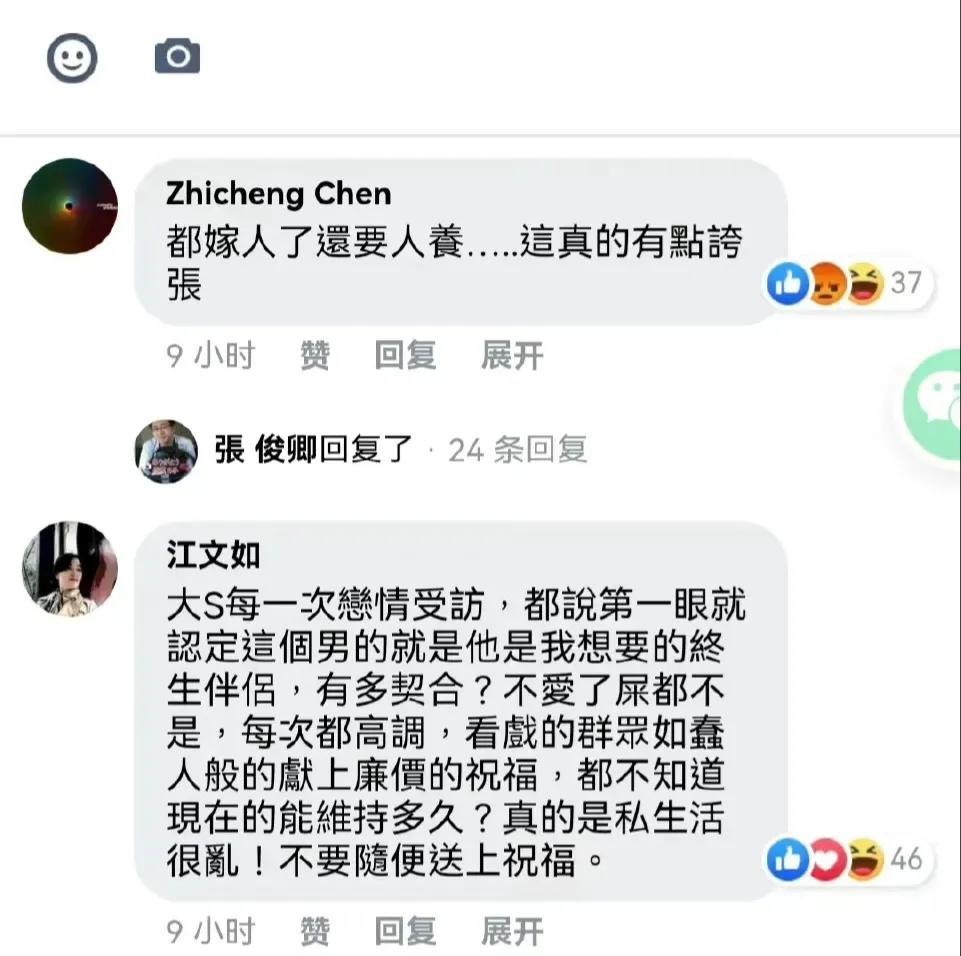Image resolution: width=961 pixels, height=956 pixels.
Task: View the 46 reactions on 江文如's comment
Action: click(x=848, y=860)
